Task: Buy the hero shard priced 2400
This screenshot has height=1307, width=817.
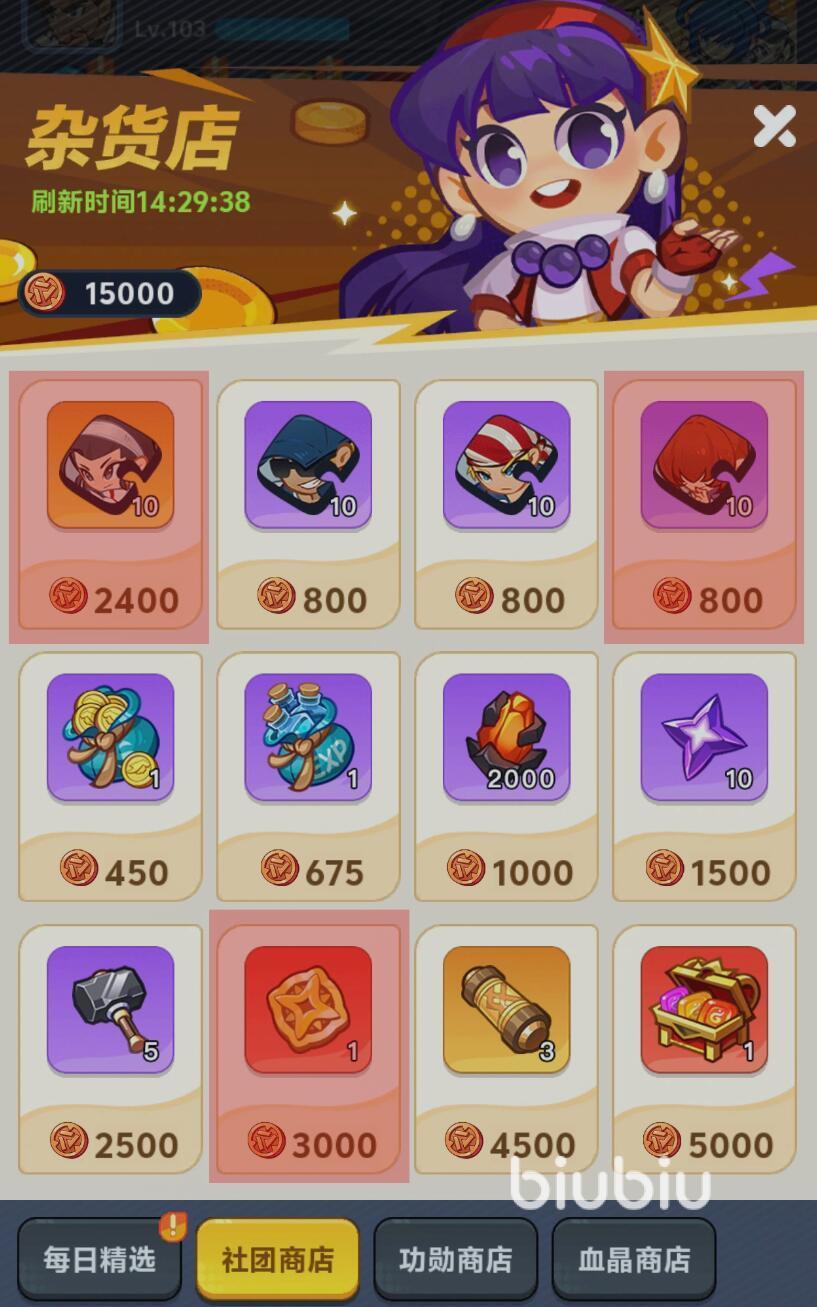Action: 110,506
